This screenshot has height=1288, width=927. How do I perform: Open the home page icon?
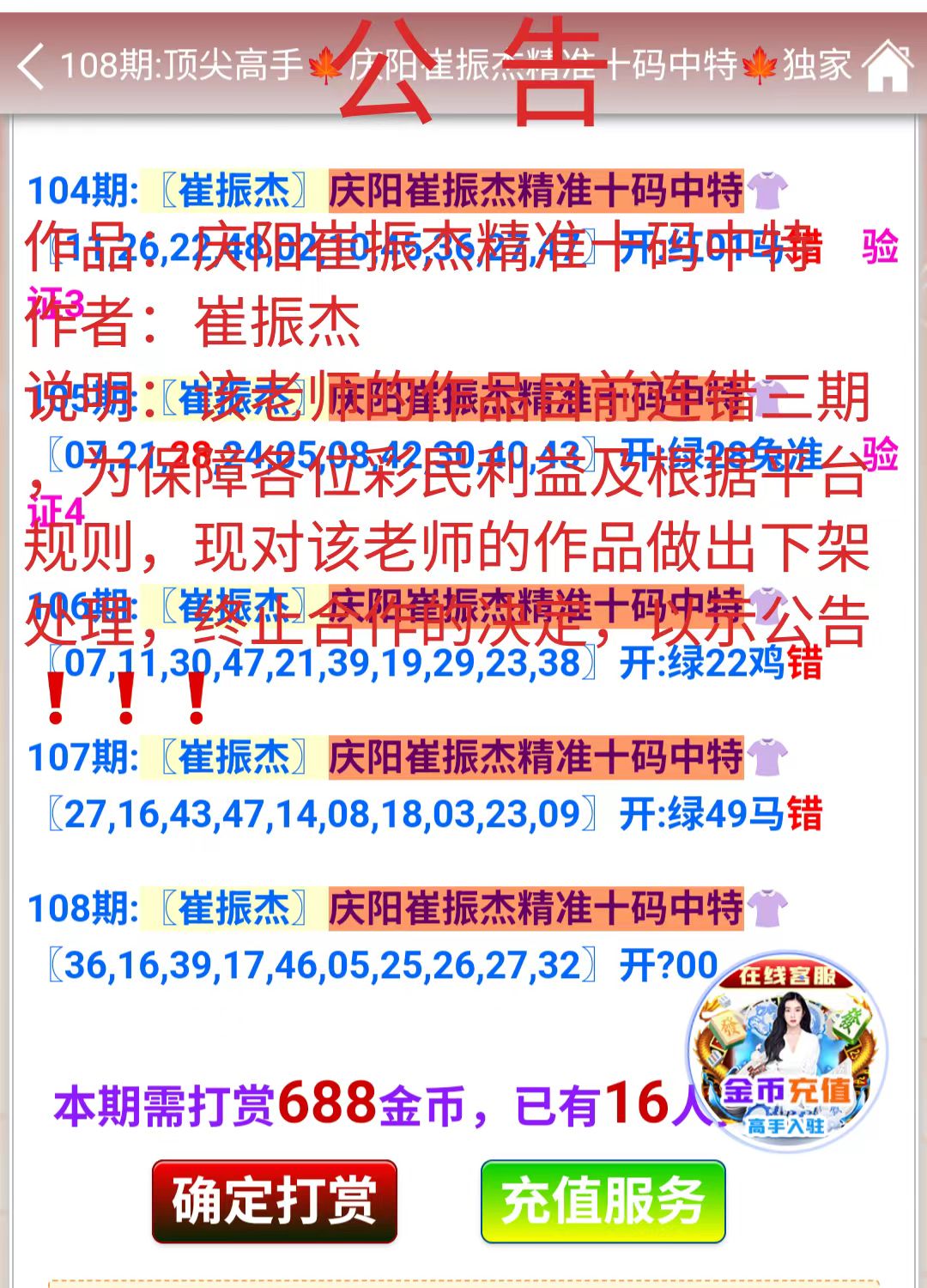point(887,66)
